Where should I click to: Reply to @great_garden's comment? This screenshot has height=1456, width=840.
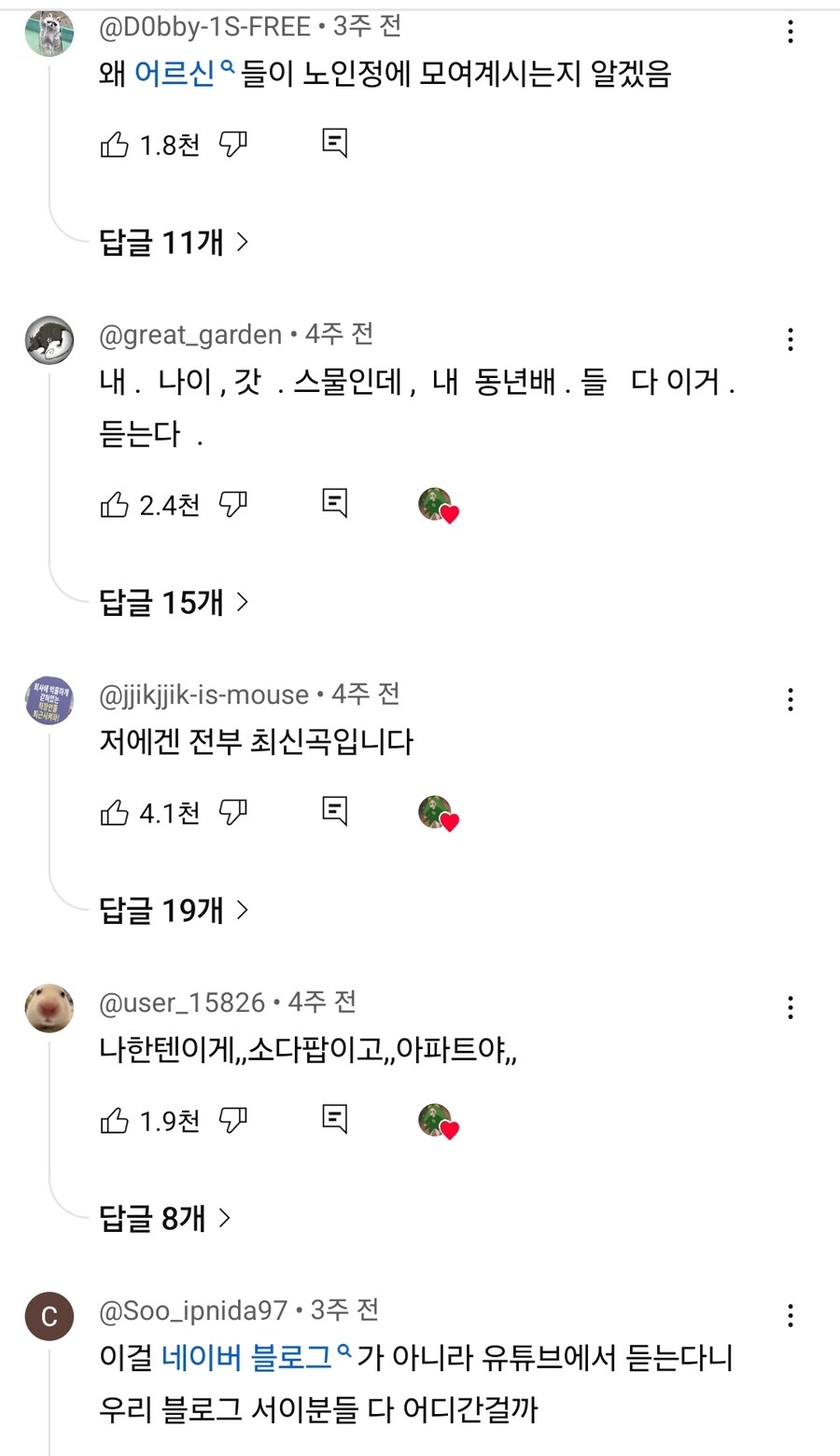pyautogui.click(x=334, y=503)
